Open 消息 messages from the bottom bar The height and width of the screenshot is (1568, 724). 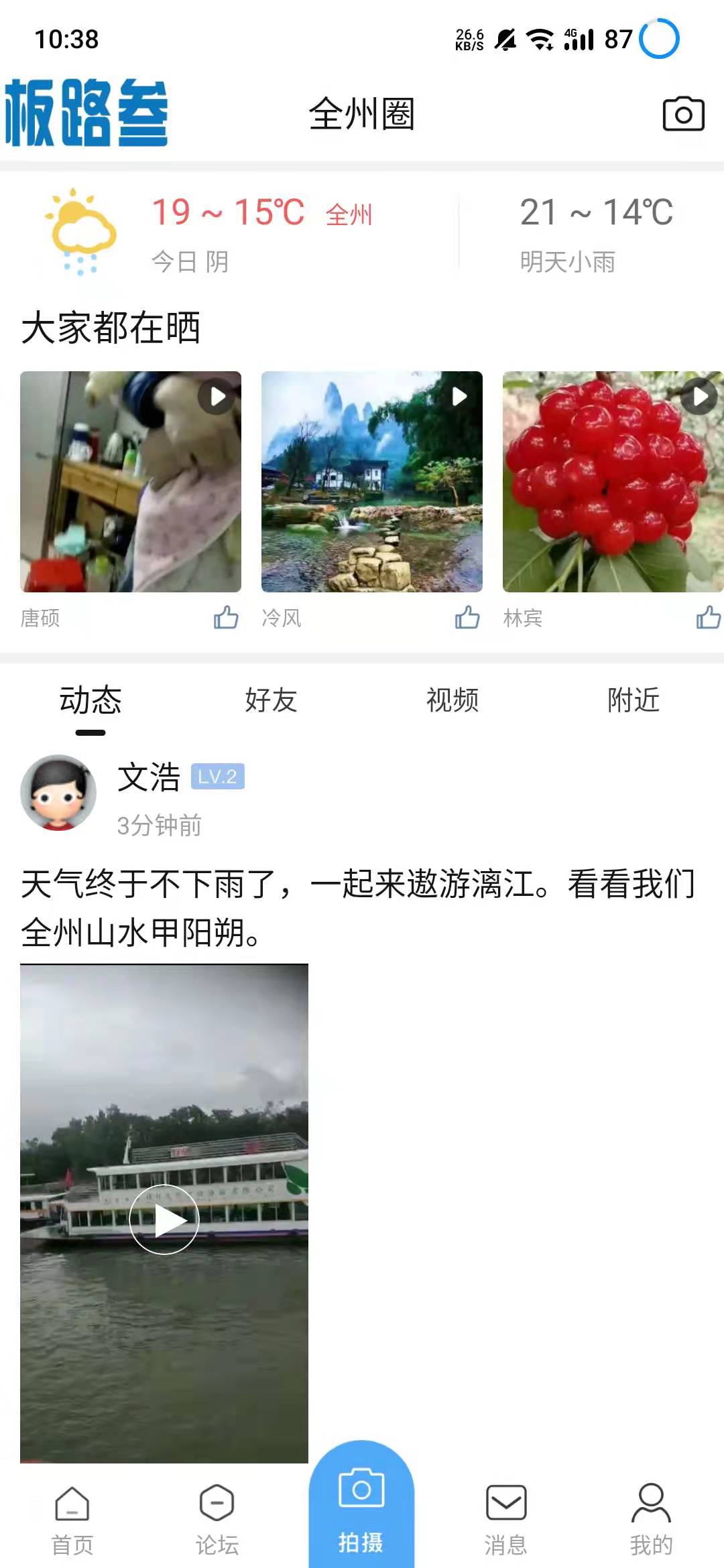pos(506,1504)
